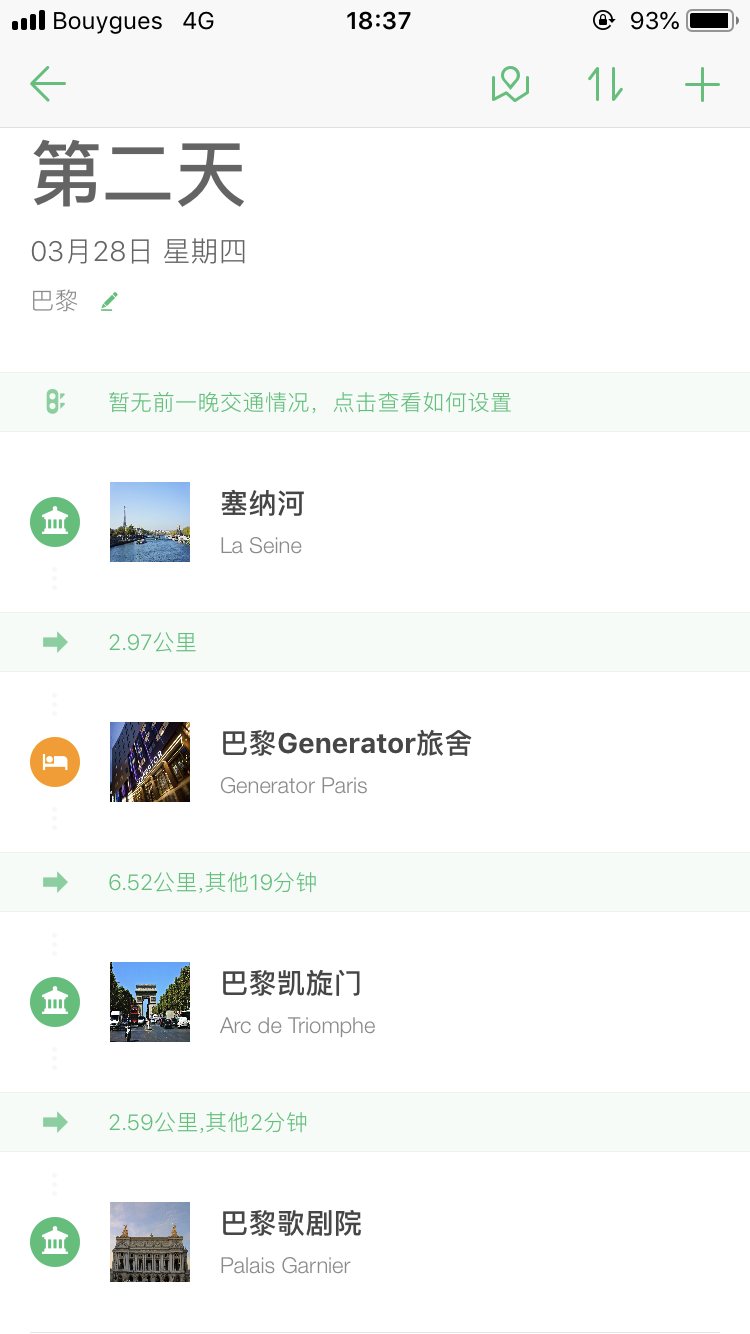Open the map view icon
Image resolution: width=750 pixels, height=1334 pixels.
(510, 85)
